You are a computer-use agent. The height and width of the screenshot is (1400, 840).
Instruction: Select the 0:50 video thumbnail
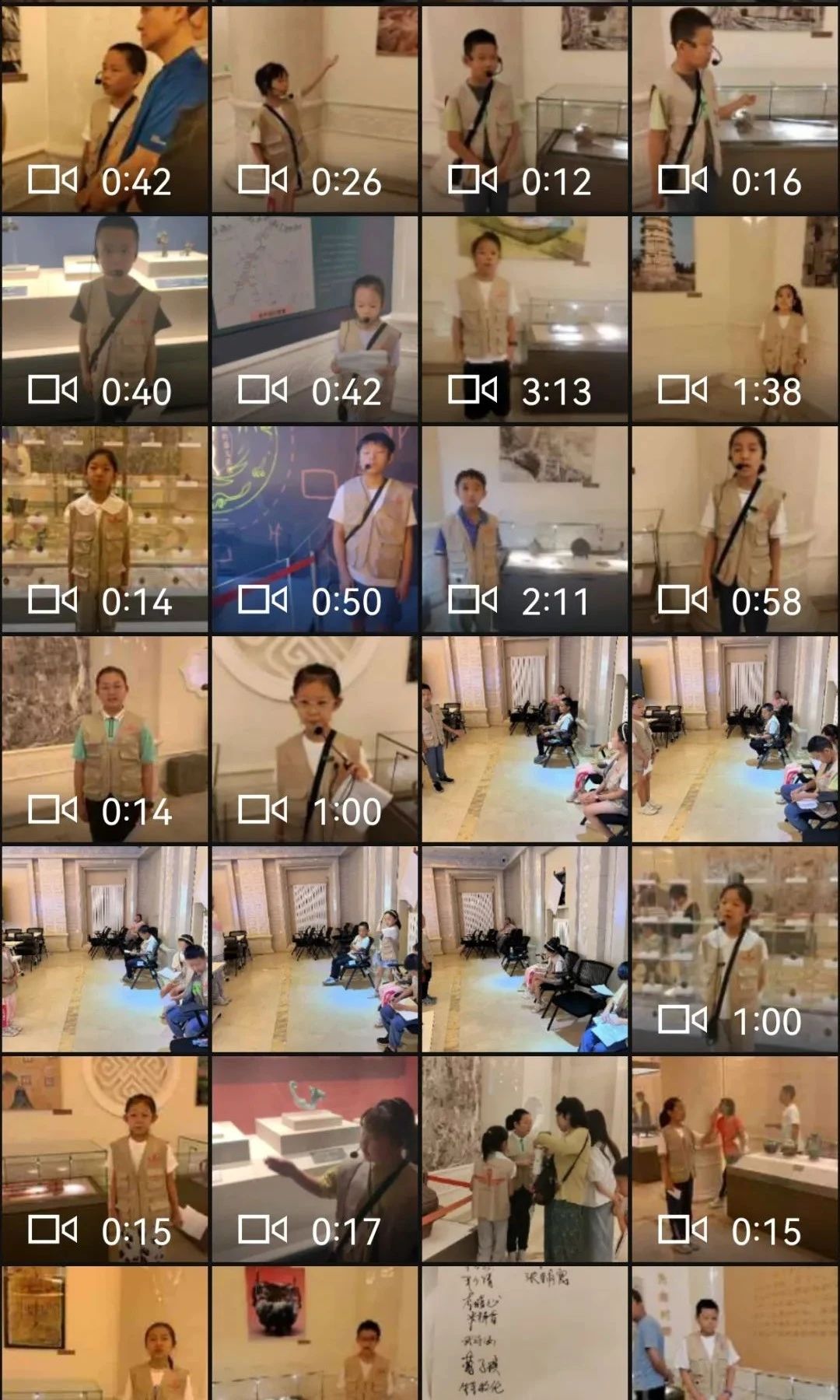[315, 529]
